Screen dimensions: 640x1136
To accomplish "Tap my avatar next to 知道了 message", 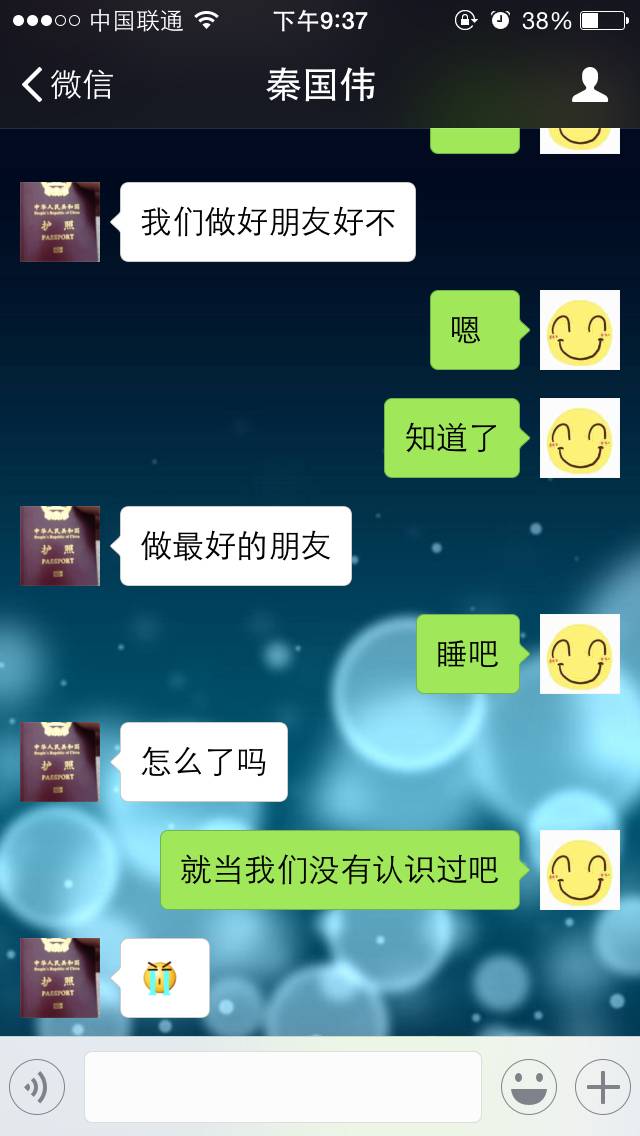I will pos(580,438).
